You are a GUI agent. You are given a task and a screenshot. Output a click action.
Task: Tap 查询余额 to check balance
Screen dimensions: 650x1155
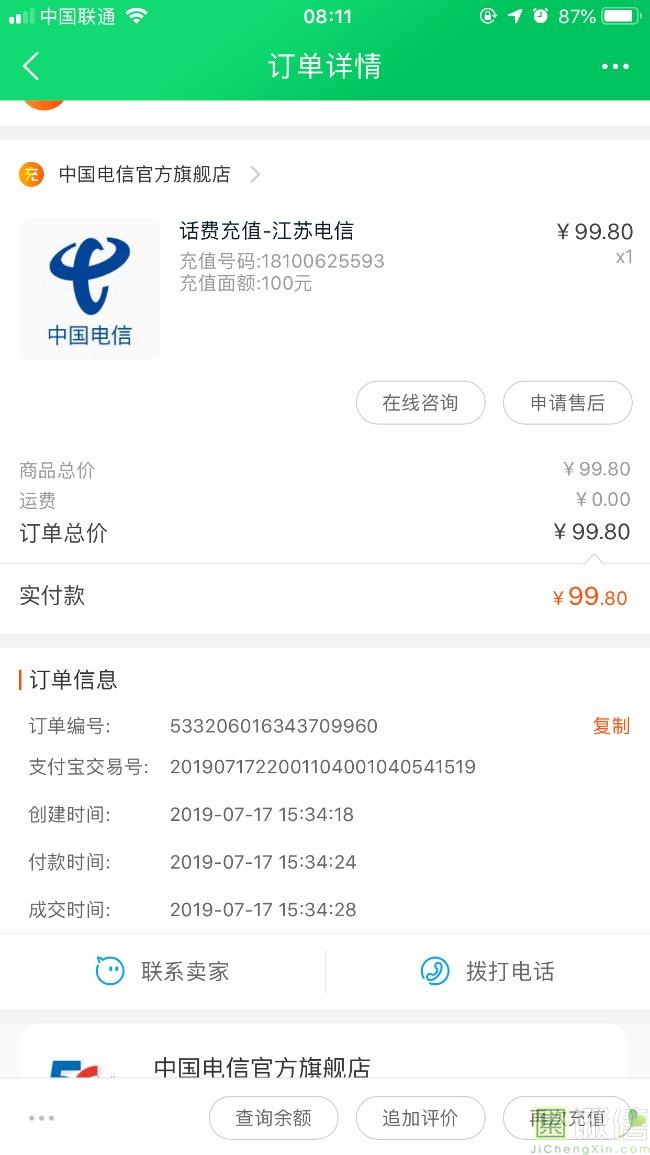tap(273, 1117)
